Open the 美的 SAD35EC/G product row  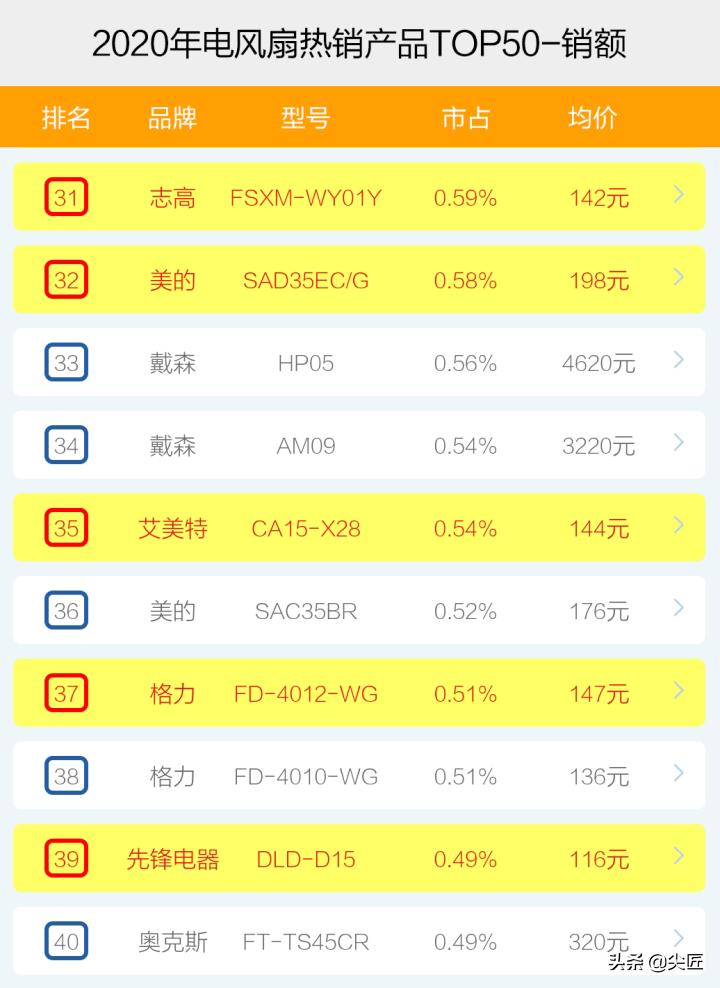click(x=360, y=280)
